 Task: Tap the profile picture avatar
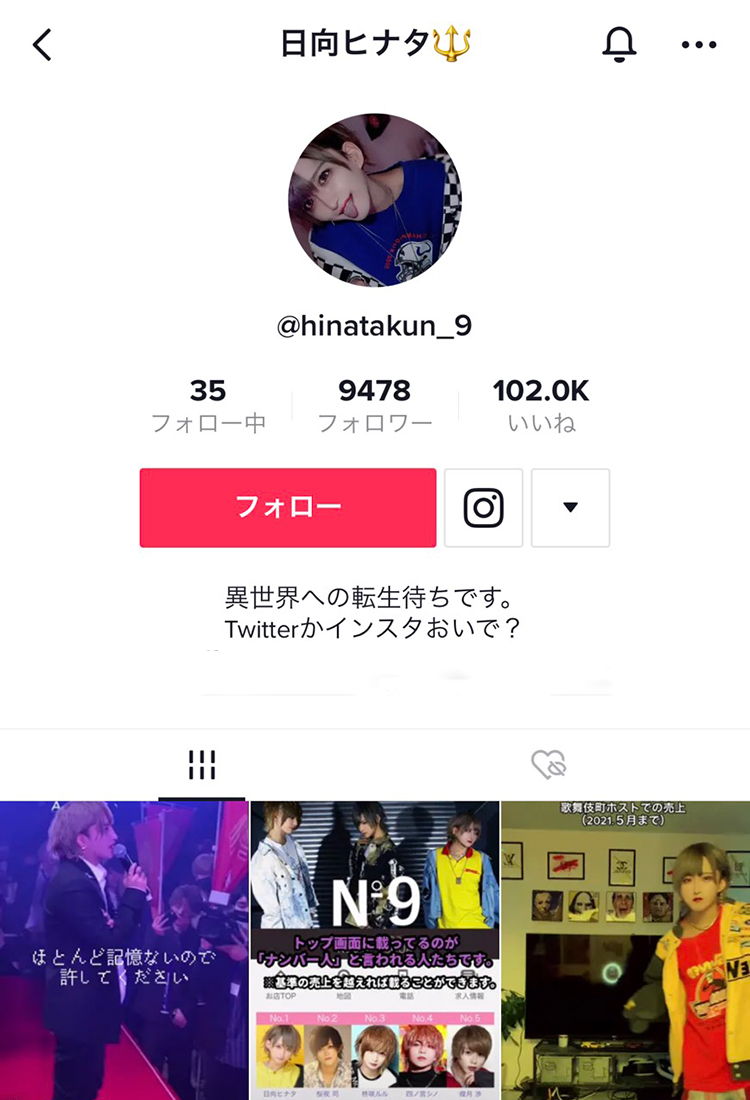coord(375,200)
